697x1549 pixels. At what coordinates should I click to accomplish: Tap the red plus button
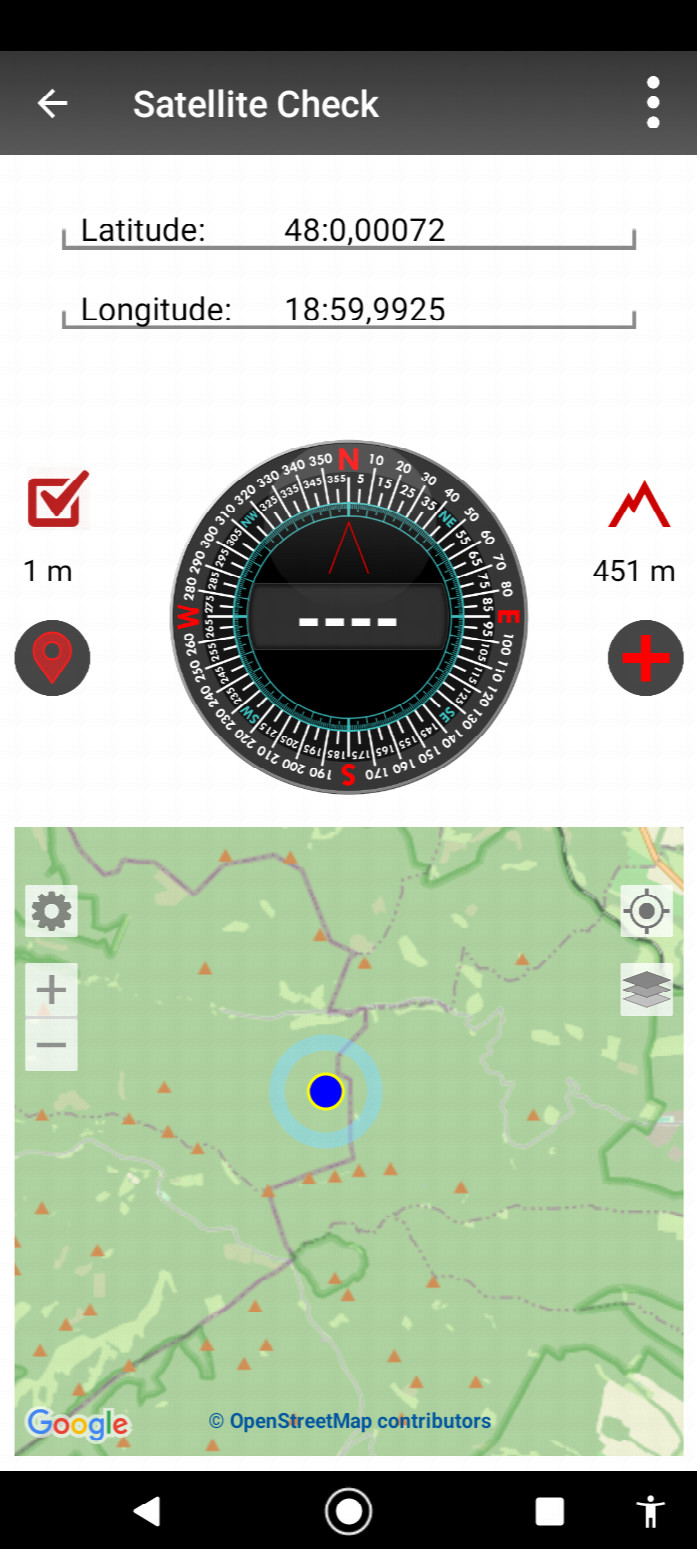coord(646,658)
